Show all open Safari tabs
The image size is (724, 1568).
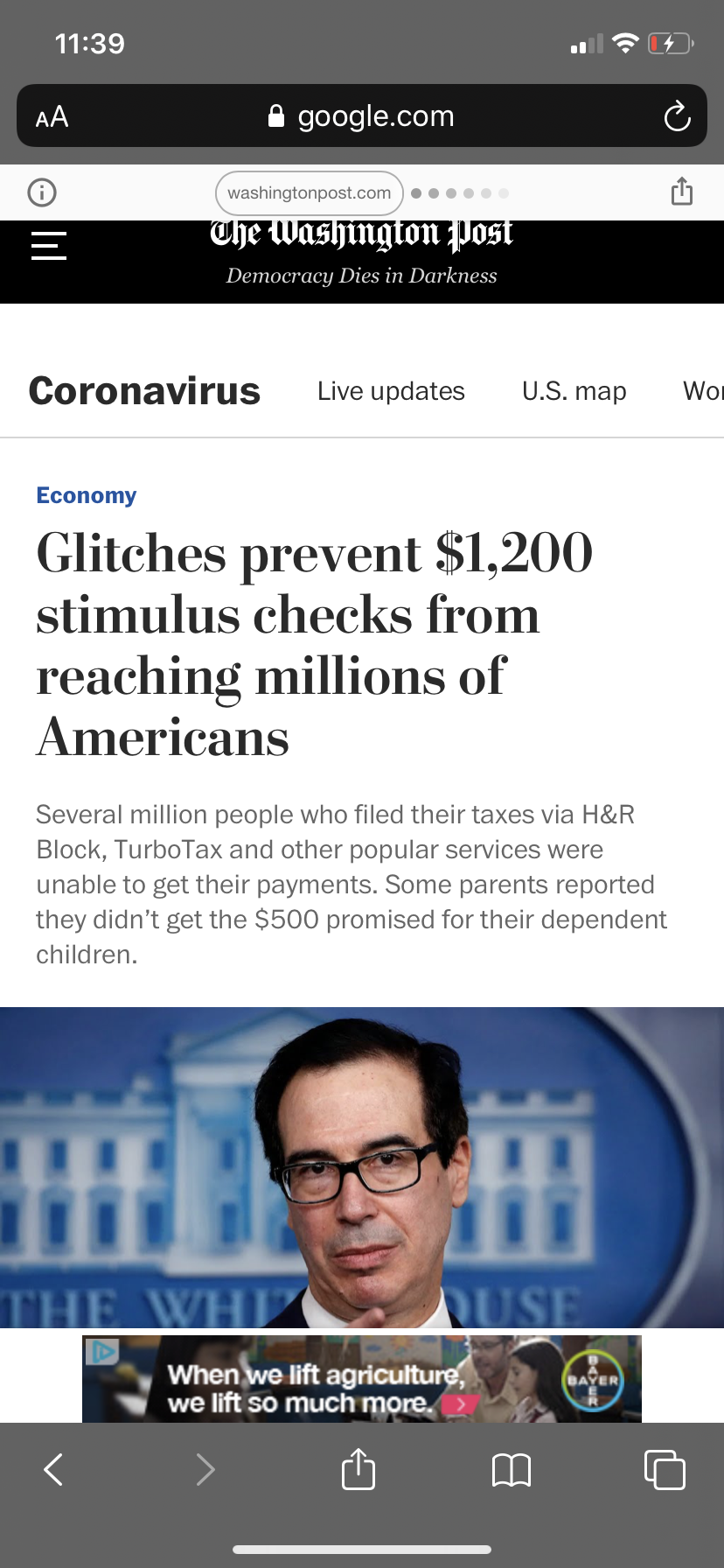coord(665,1469)
